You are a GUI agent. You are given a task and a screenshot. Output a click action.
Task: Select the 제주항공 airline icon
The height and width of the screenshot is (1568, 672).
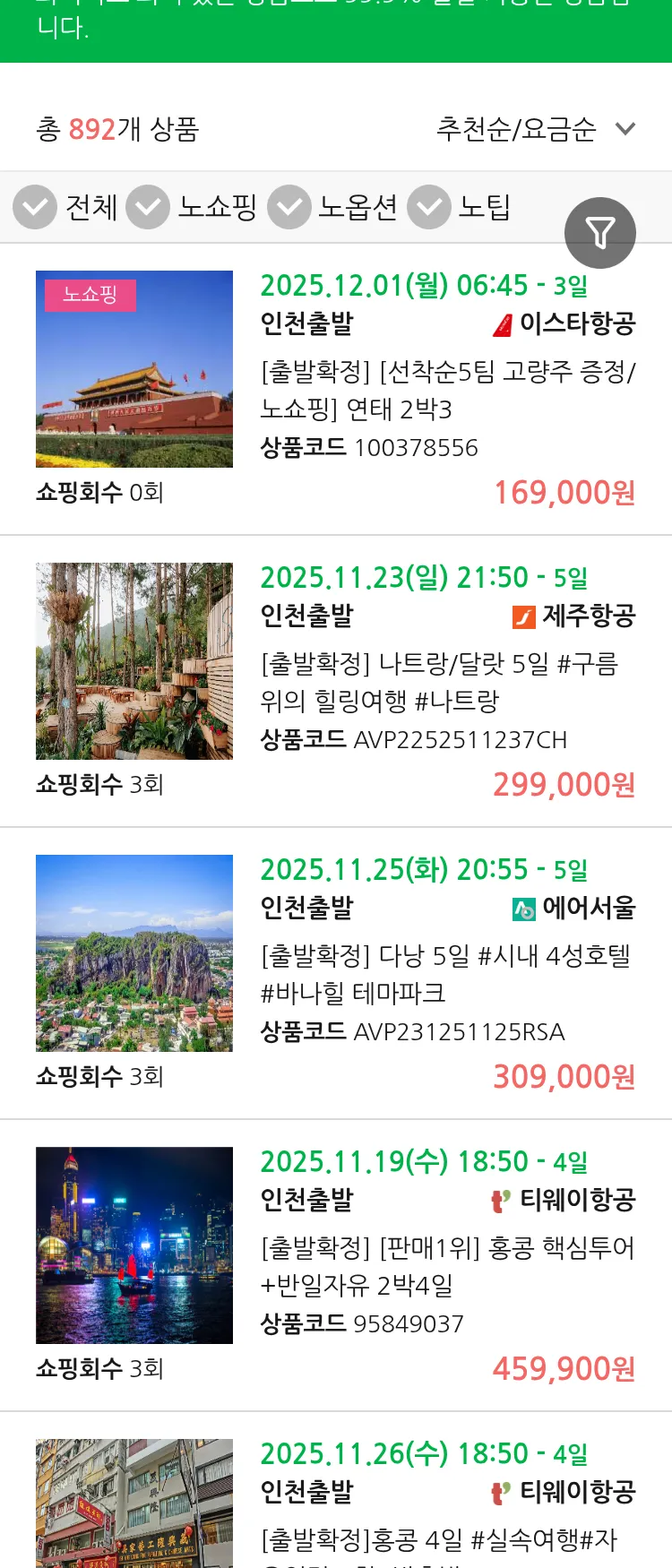point(524,616)
